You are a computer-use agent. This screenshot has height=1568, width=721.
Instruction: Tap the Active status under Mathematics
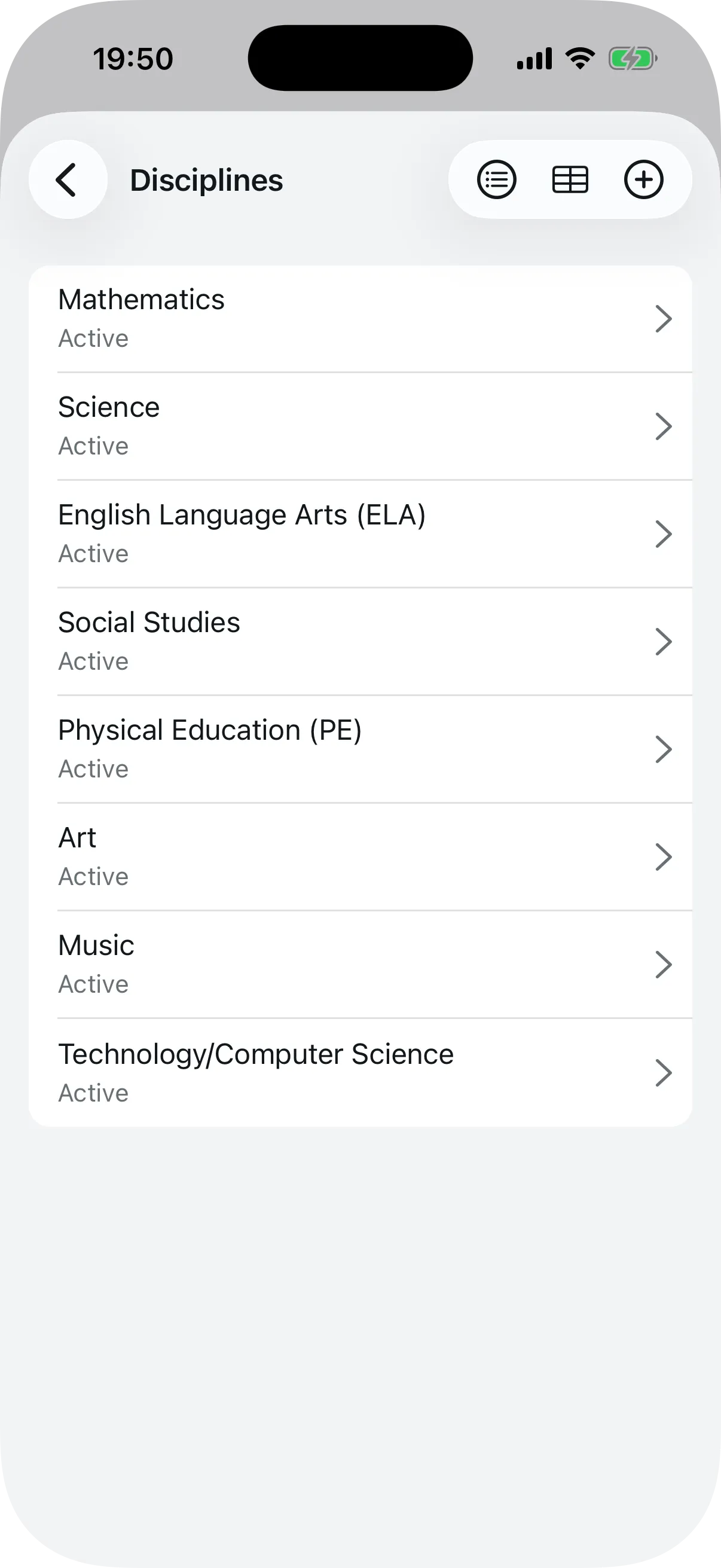click(93, 338)
